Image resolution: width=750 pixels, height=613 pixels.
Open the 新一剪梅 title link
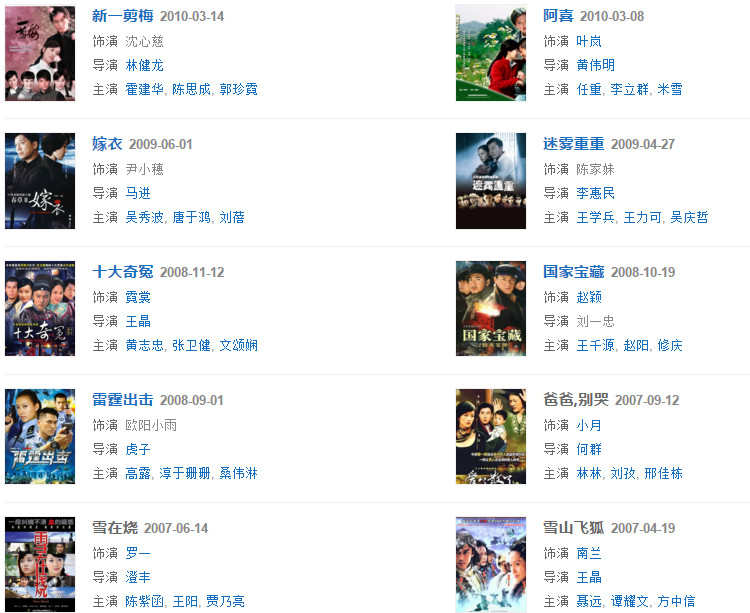123,16
